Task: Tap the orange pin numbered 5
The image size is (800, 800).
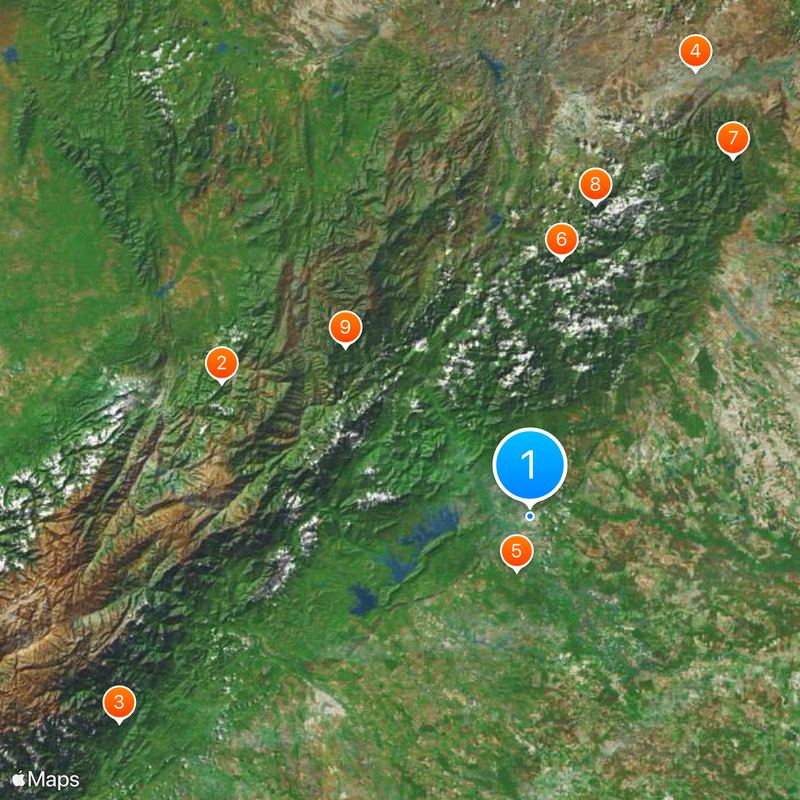Action: [516, 551]
